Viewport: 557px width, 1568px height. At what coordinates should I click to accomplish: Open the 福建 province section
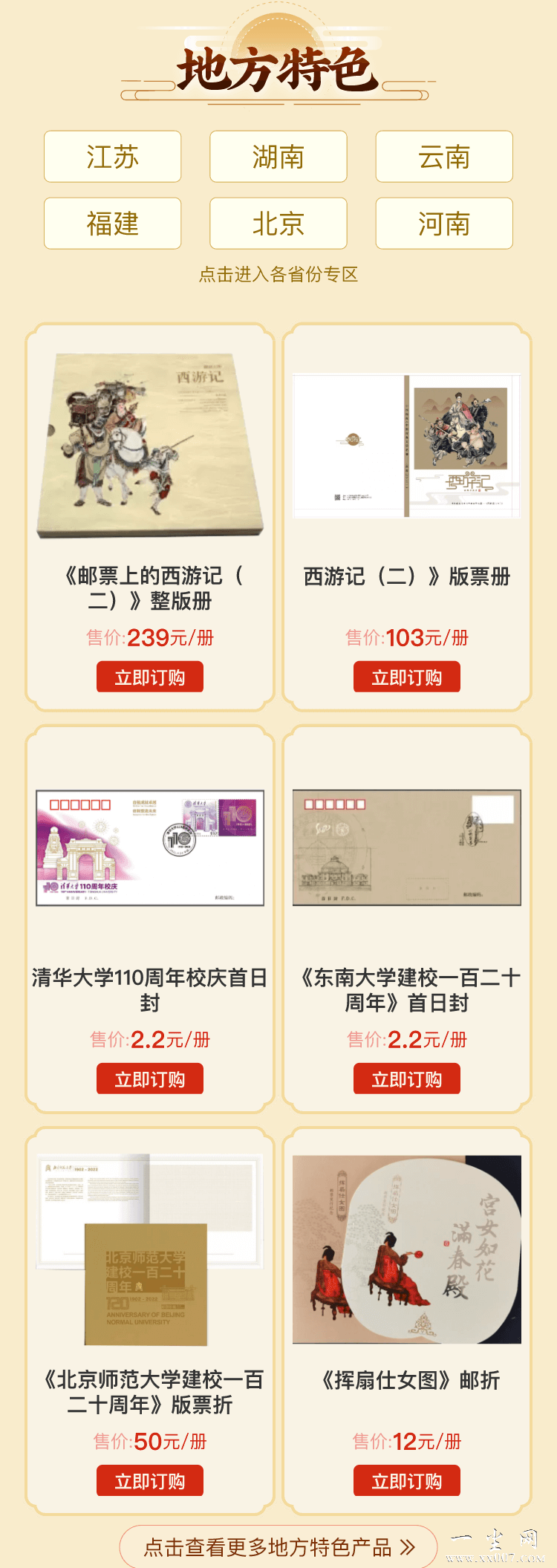[112, 224]
